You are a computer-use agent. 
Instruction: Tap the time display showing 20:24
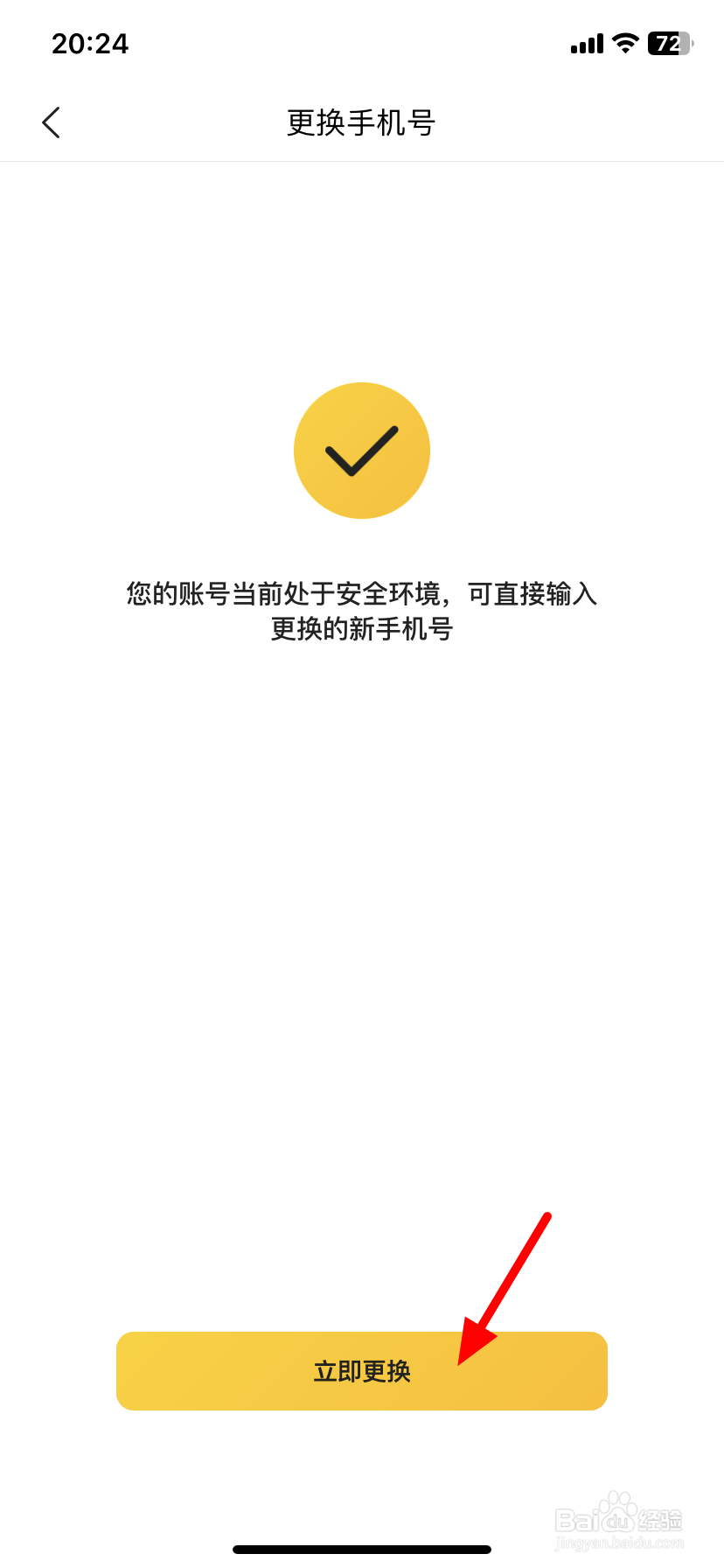click(x=90, y=43)
